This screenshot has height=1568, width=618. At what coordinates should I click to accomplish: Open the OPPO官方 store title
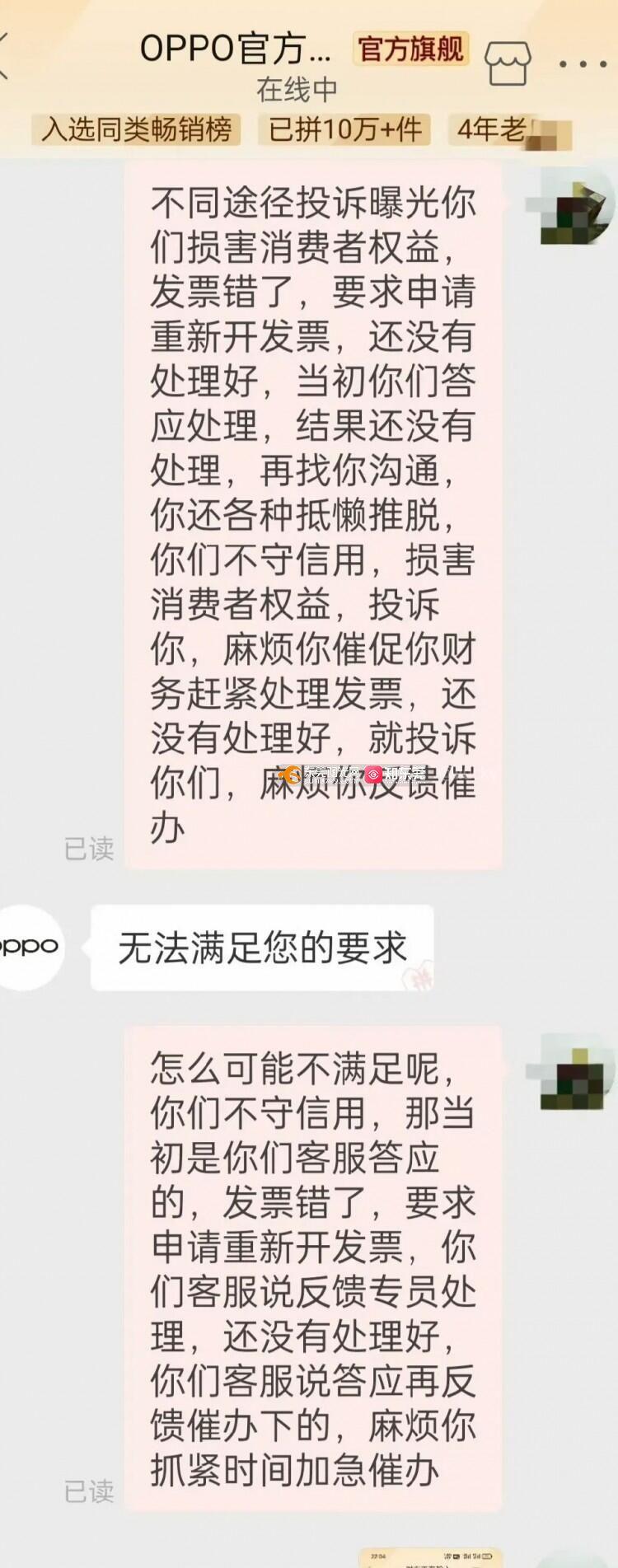[235, 49]
